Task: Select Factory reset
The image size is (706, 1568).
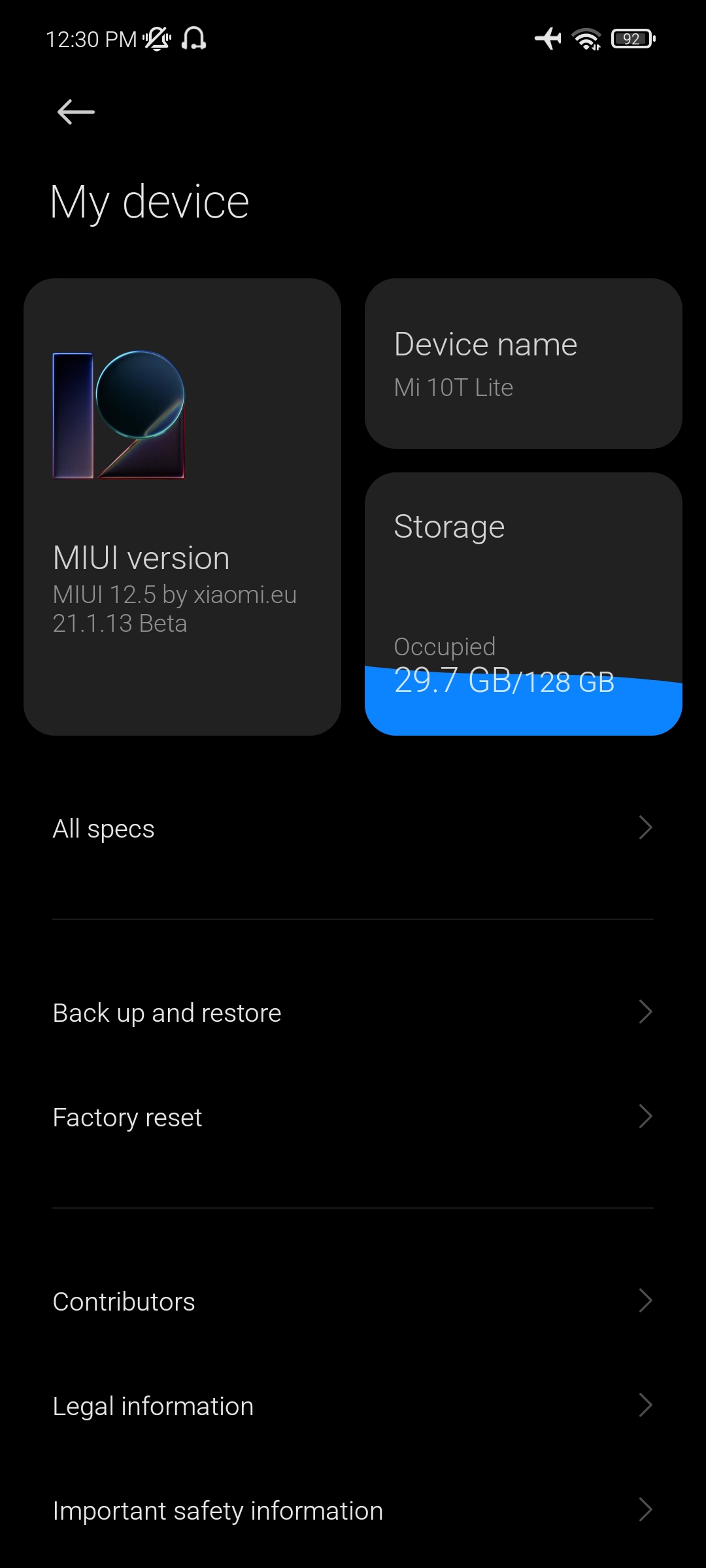Action: coord(353,1117)
